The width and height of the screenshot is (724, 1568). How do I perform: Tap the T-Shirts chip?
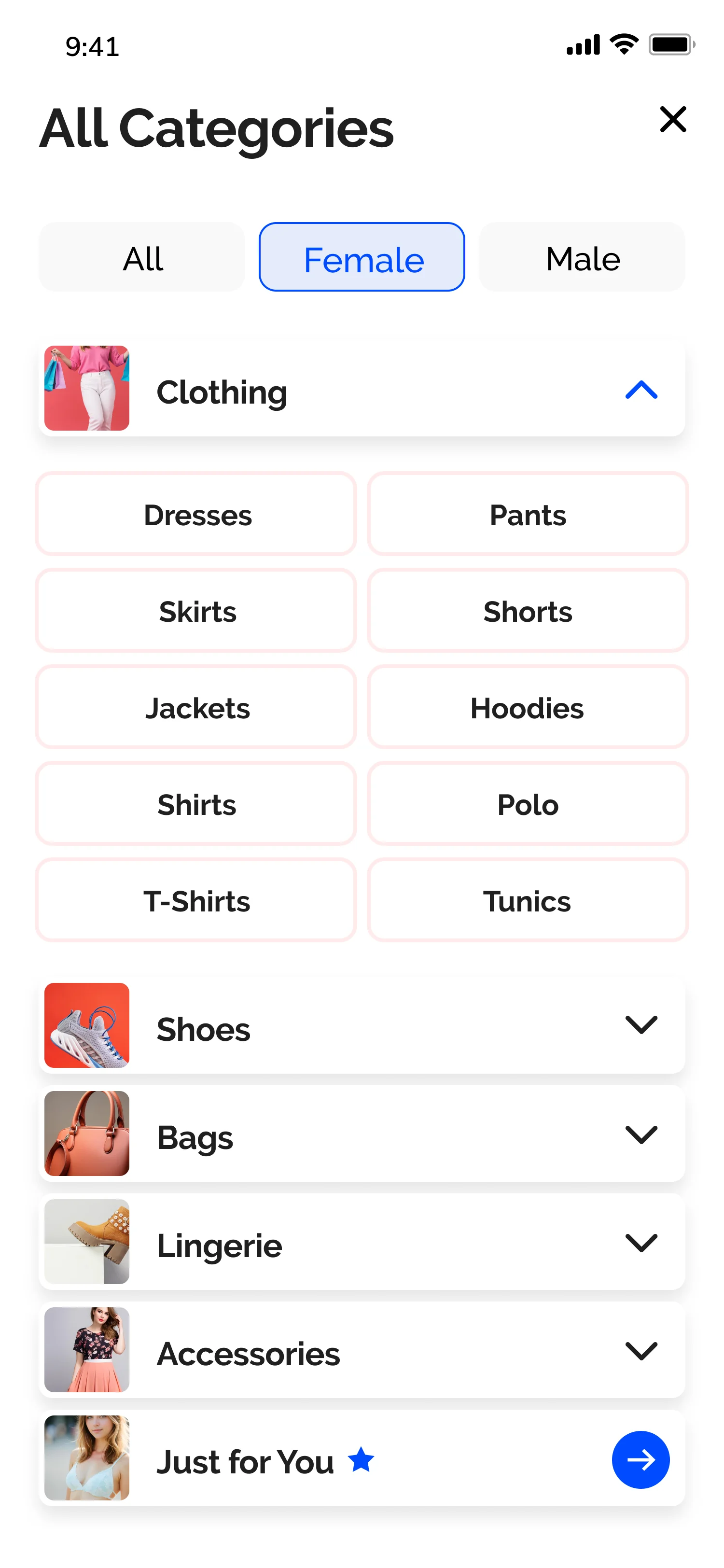196,900
